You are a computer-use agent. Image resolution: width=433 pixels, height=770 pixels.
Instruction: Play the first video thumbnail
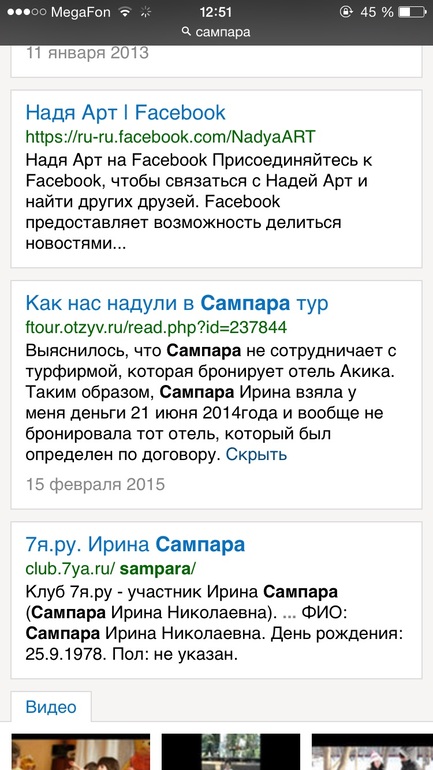tap(81, 752)
